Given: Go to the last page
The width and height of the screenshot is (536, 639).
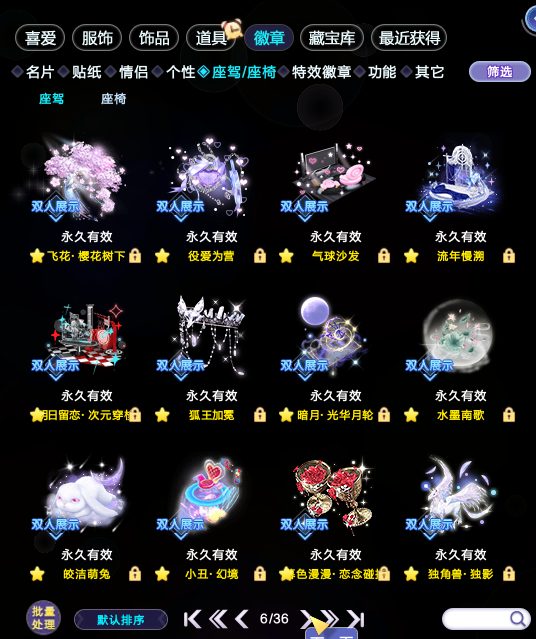Looking at the screenshot, I should pos(356,619).
